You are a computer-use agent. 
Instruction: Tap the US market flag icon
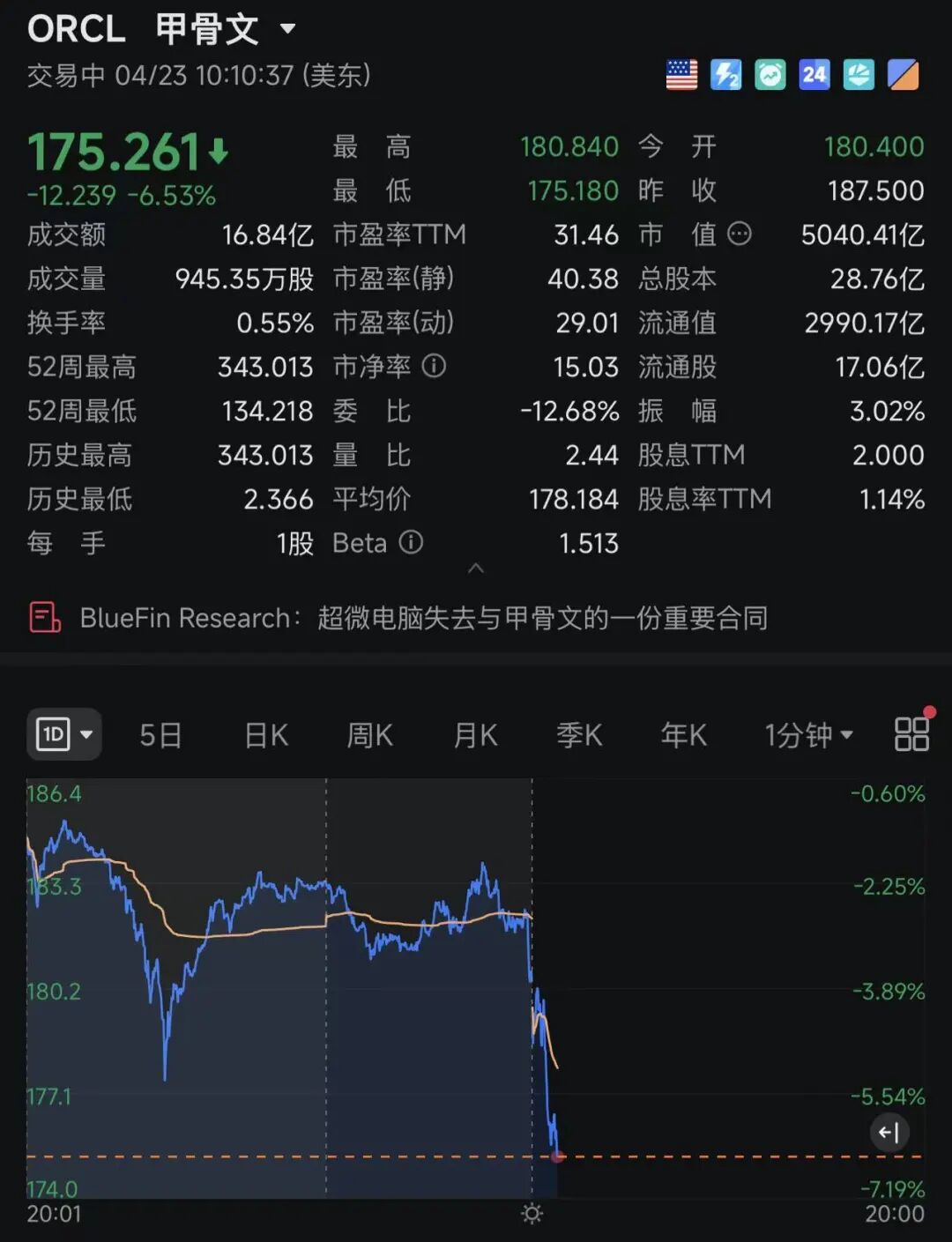[x=681, y=75]
